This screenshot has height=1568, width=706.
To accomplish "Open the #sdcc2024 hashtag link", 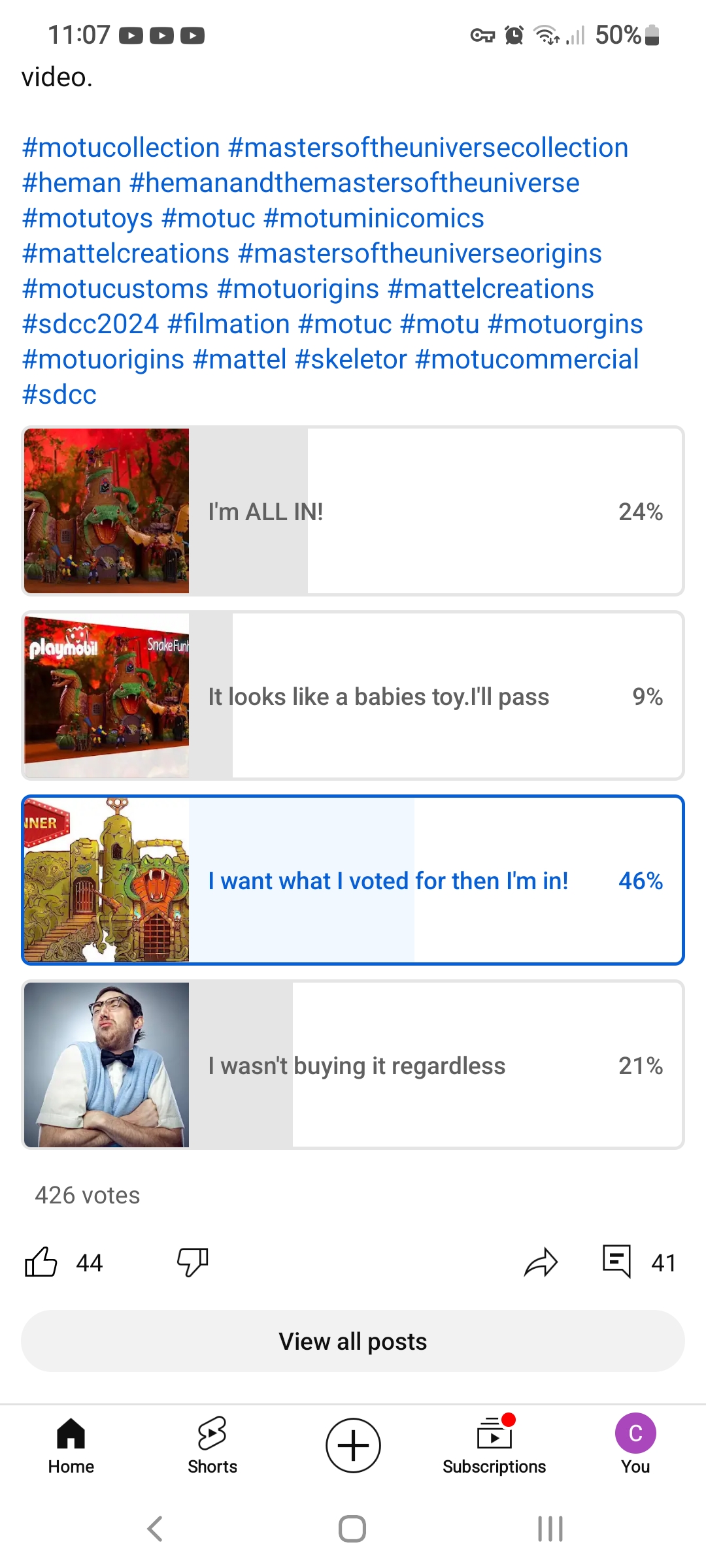I will pyautogui.click(x=90, y=324).
